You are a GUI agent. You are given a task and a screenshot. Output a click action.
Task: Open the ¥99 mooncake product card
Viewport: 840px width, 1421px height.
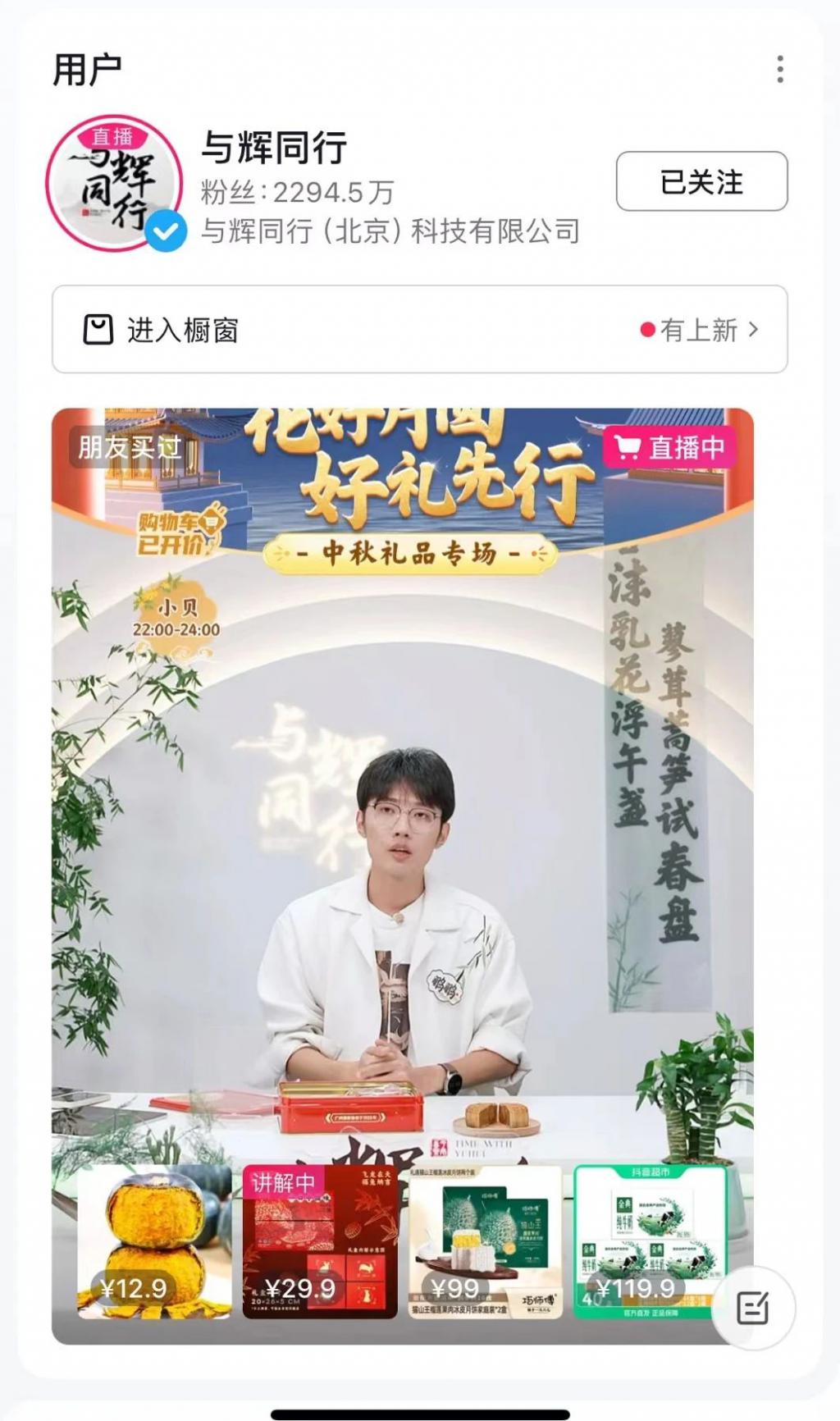point(486,1241)
